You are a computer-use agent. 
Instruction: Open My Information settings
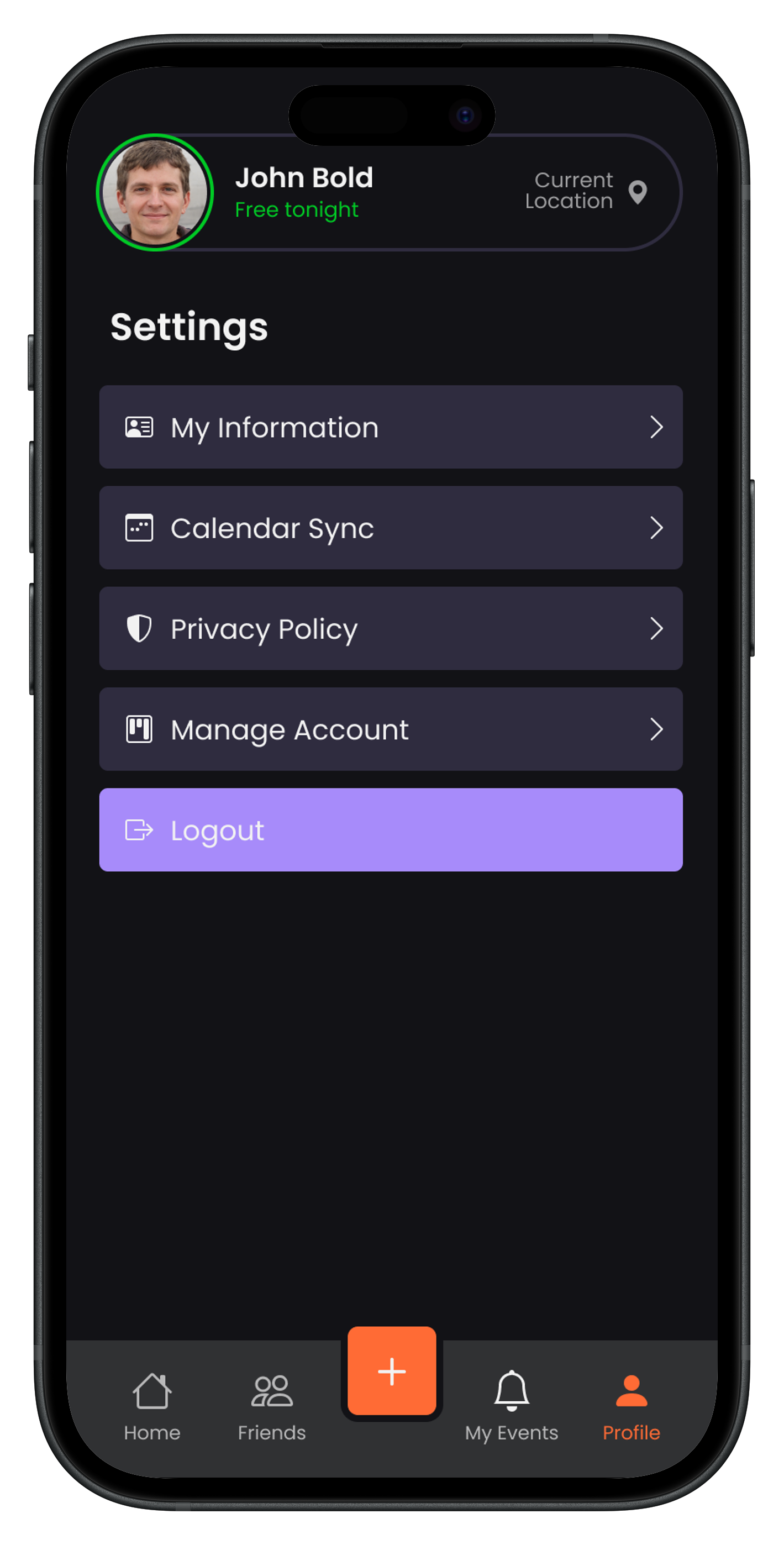pyautogui.click(x=391, y=427)
